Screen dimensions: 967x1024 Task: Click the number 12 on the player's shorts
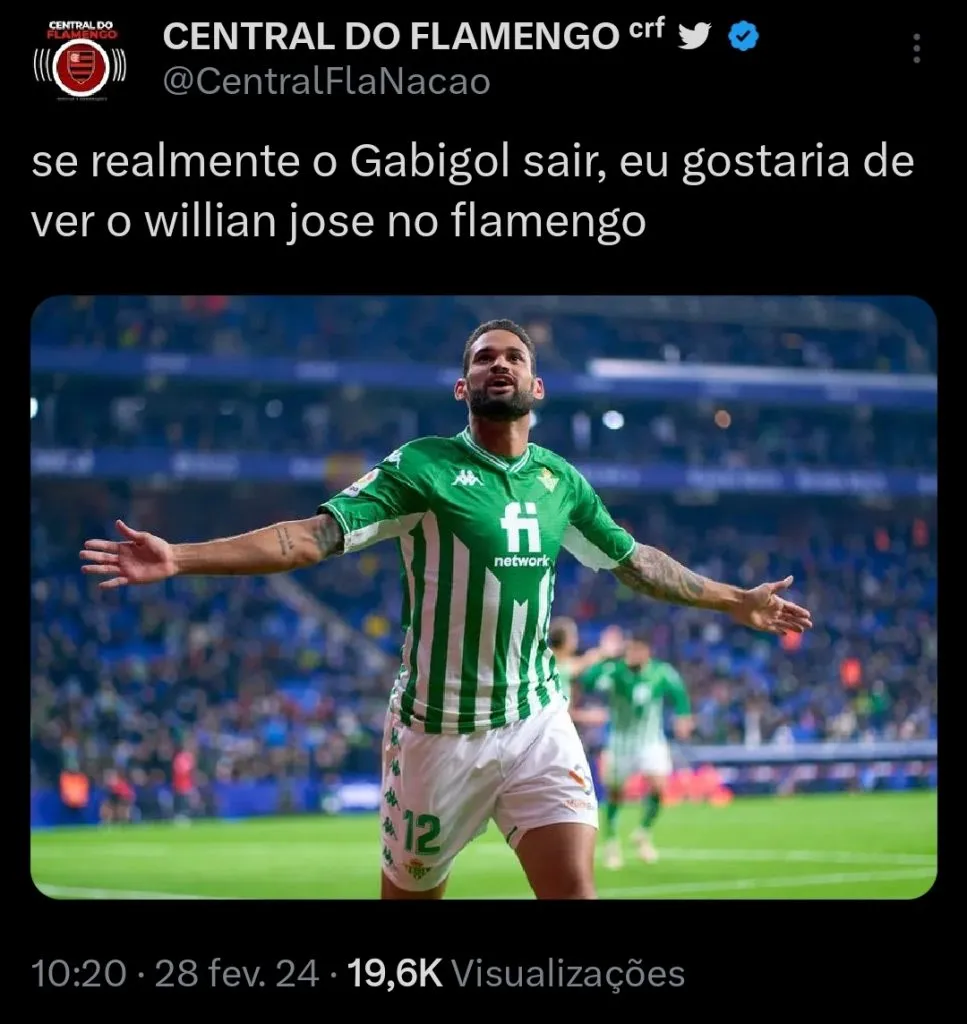pos(421,831)
